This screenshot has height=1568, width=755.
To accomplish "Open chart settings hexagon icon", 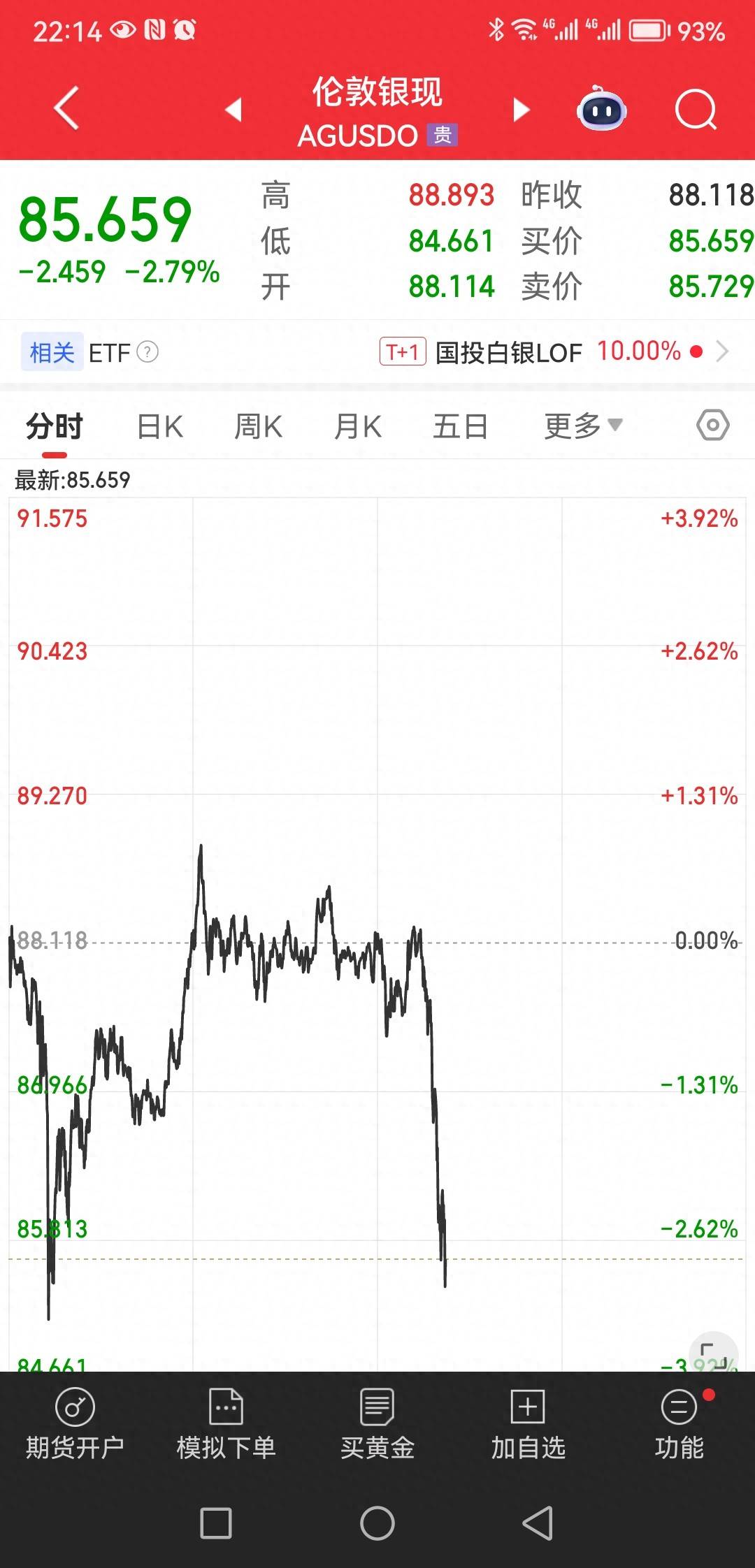I will pyautogui.click(x=712, y=425).
